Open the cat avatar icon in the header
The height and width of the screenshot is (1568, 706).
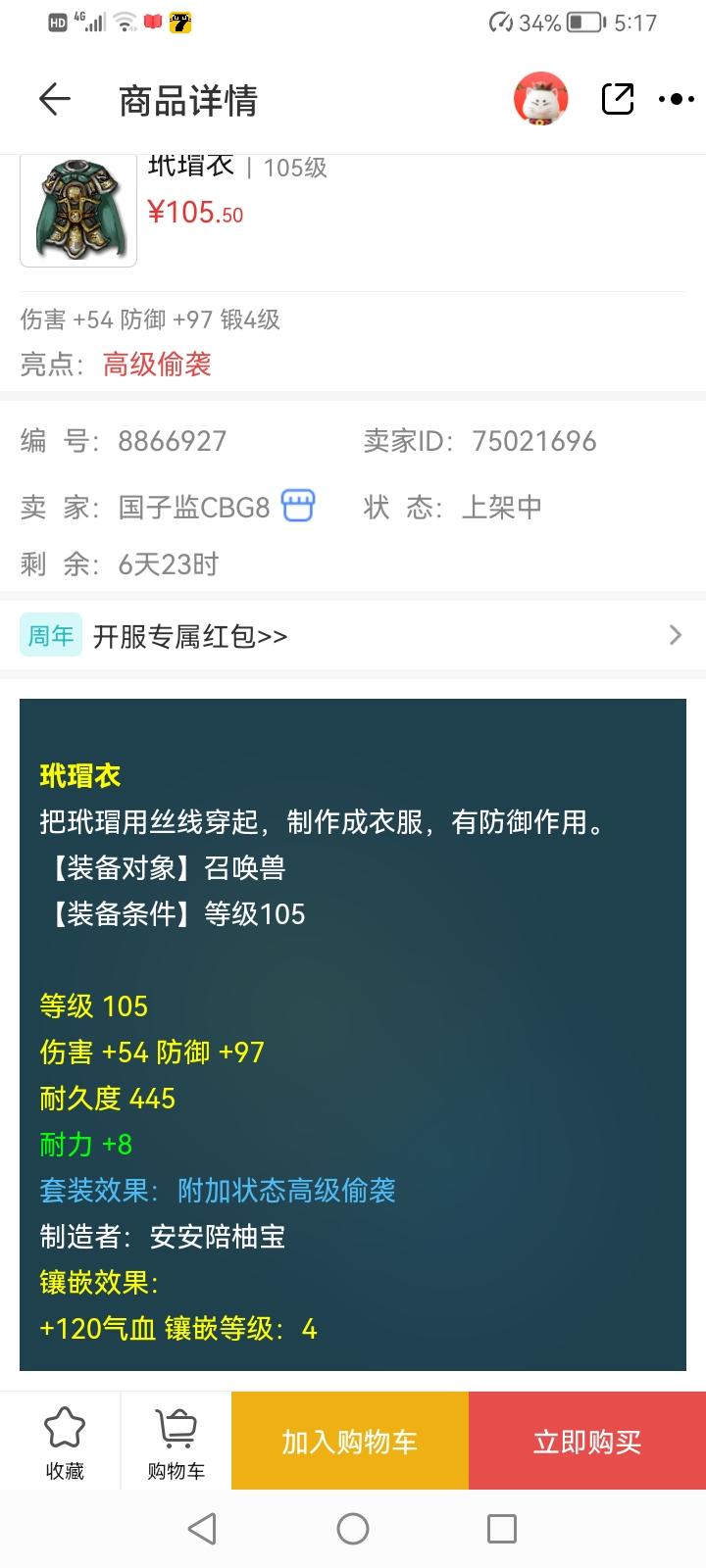(540, 99)
